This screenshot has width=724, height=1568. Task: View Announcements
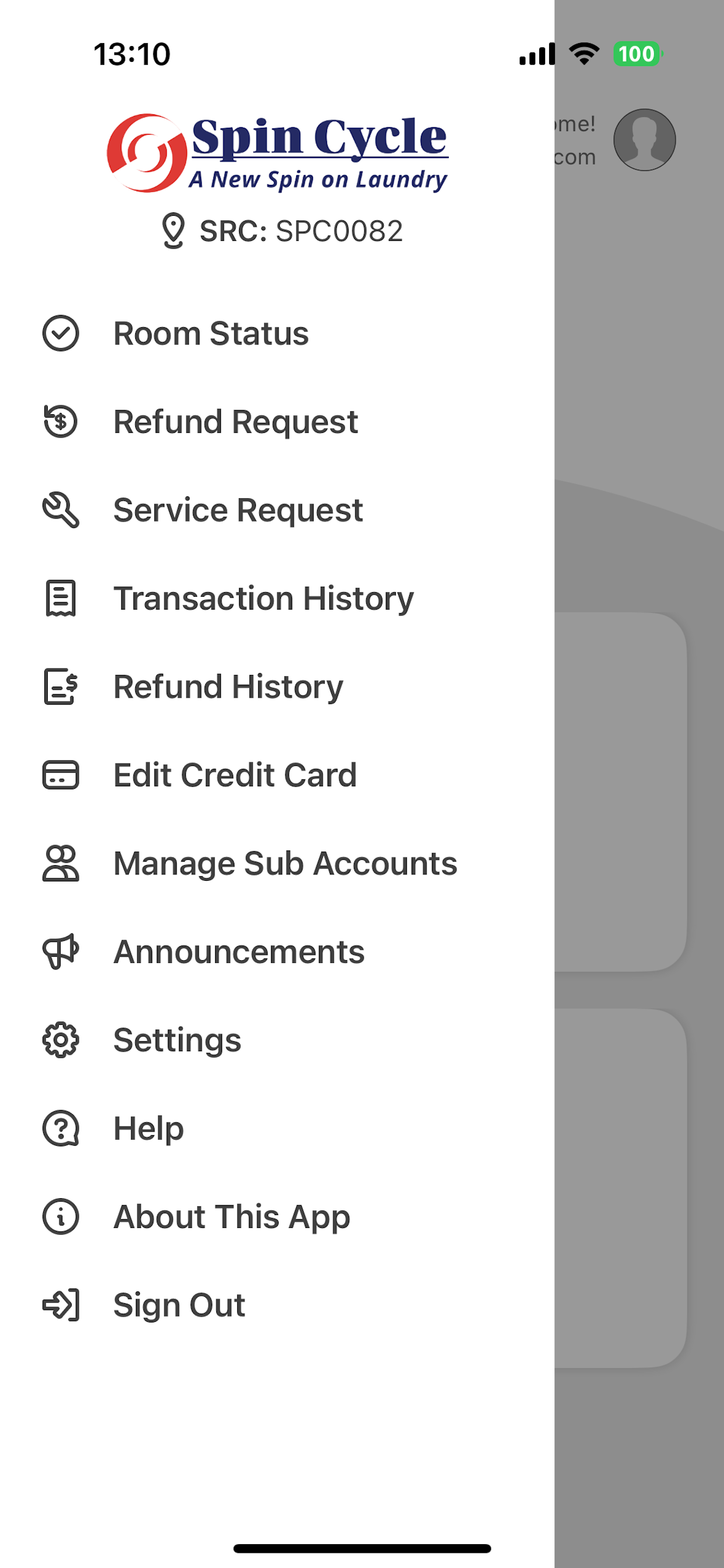[277, 951]
